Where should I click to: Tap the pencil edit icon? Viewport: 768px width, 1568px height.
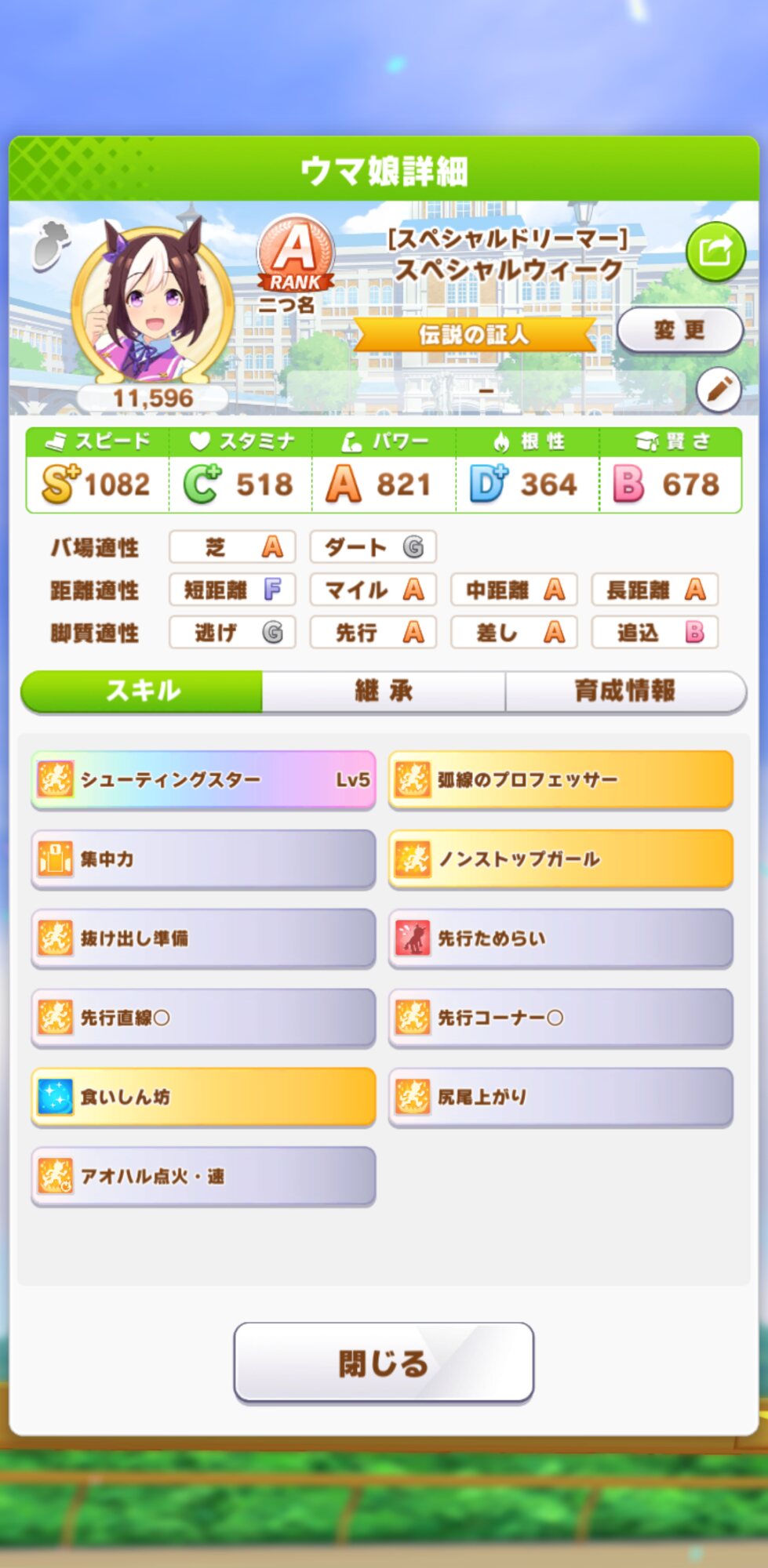(x=719, y=390)
